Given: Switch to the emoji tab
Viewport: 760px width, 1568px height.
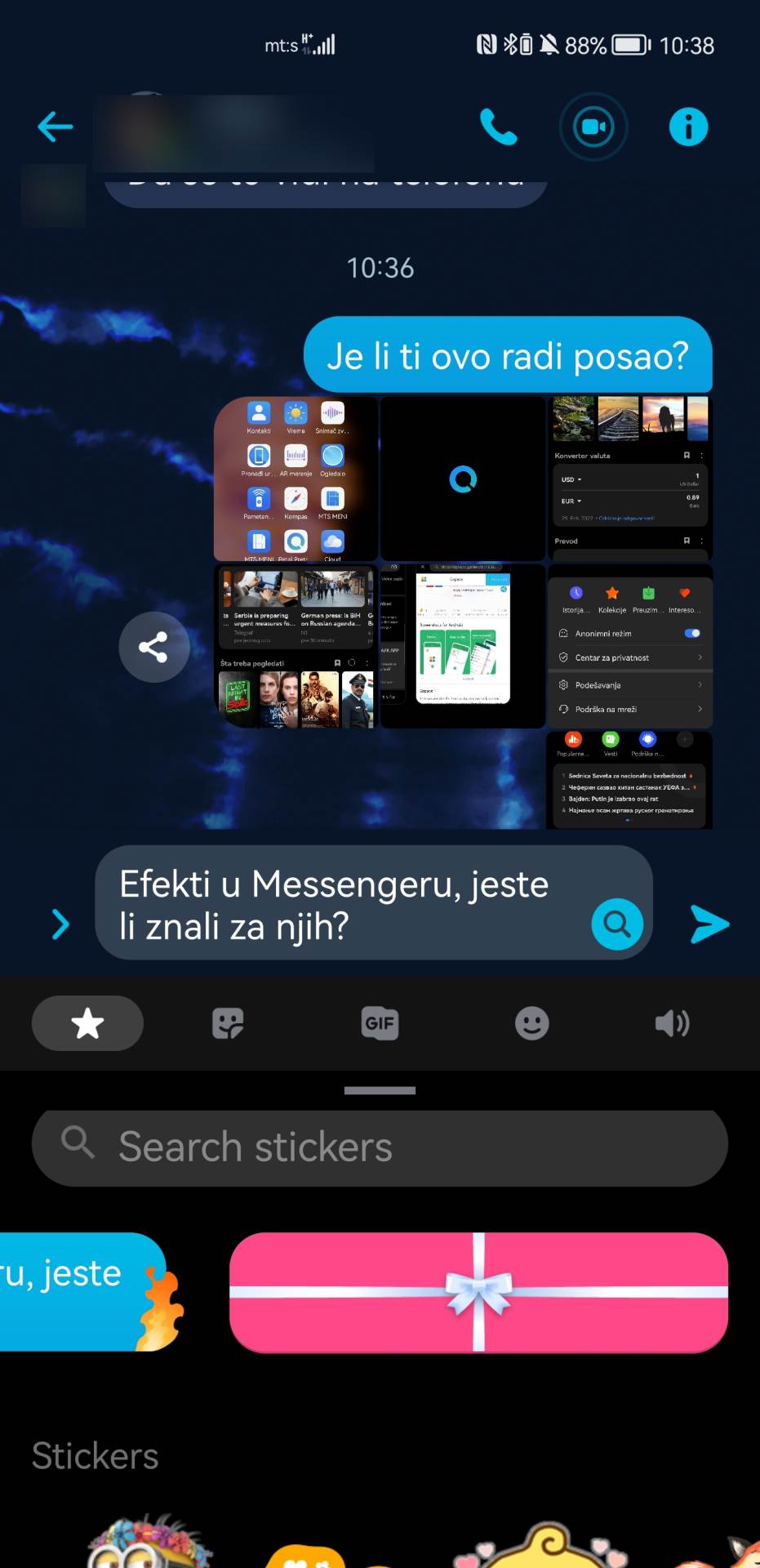Looking at the screenshot, I should (x=531, y=1023).
